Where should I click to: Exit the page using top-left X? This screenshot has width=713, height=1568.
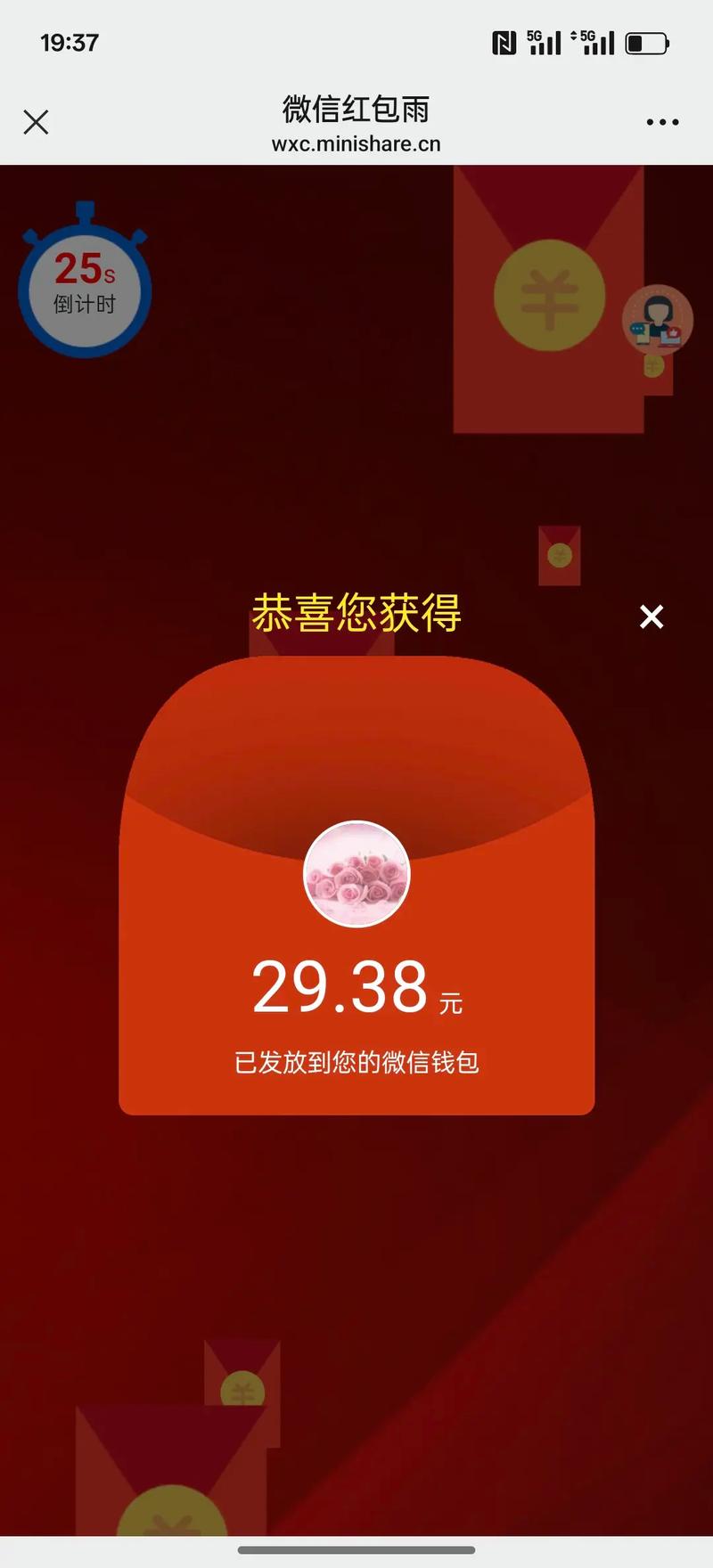36,121
